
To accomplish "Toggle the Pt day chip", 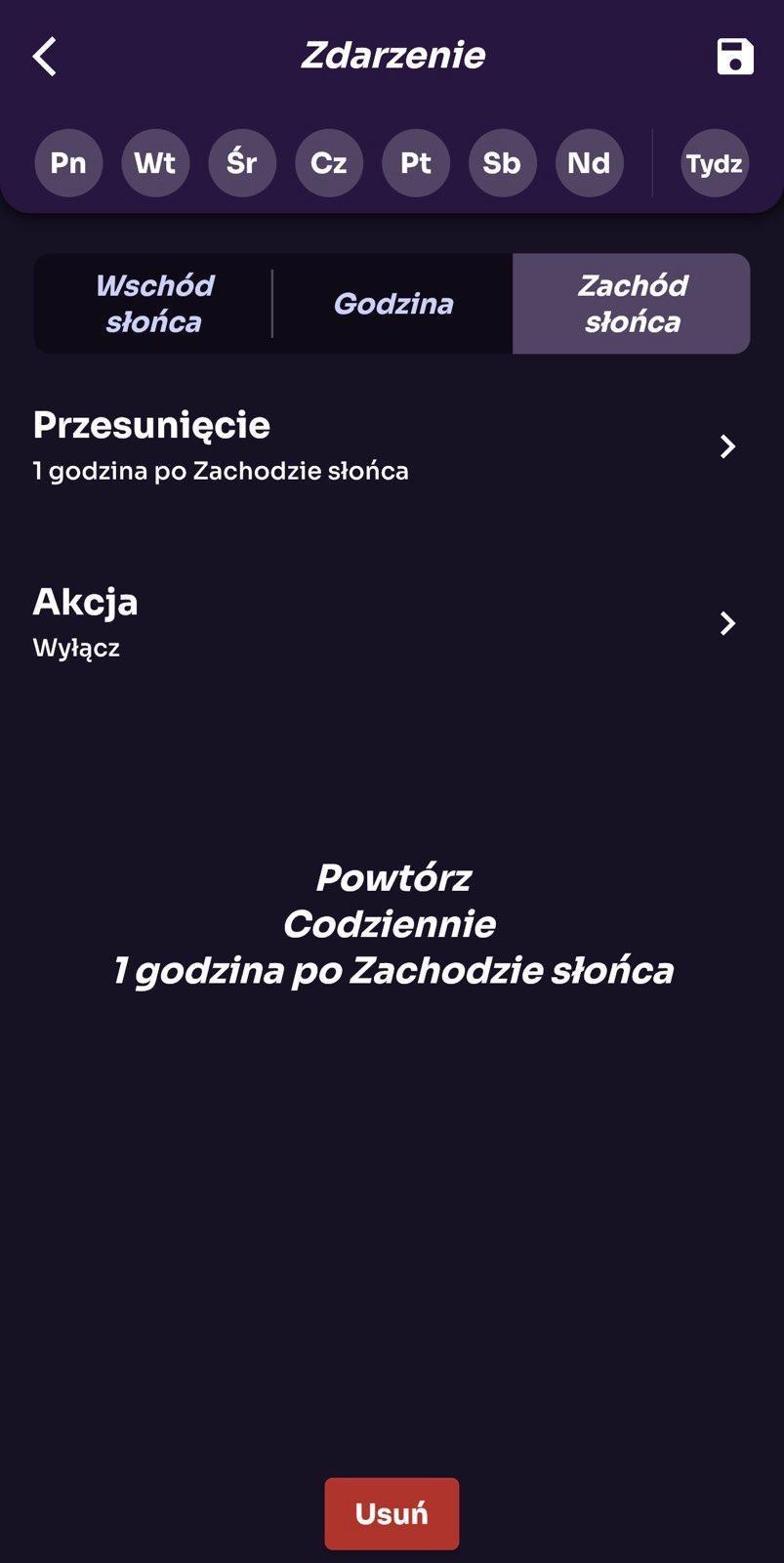I will coord(416,163).
